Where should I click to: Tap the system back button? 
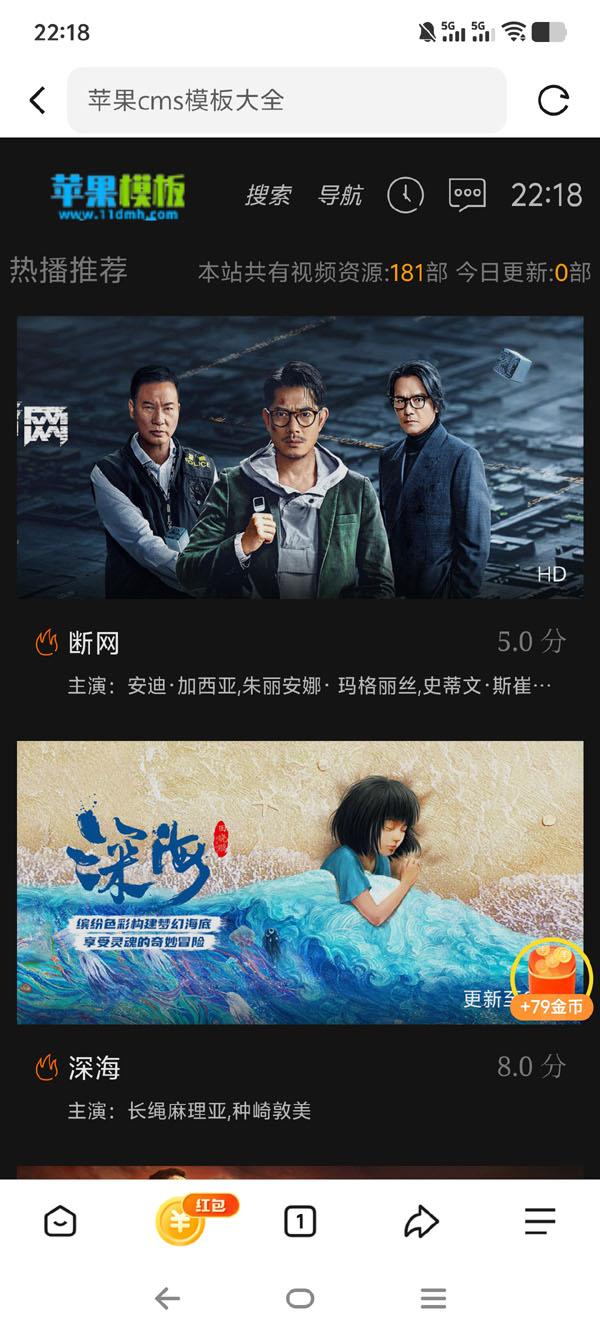coord(167,1298)
